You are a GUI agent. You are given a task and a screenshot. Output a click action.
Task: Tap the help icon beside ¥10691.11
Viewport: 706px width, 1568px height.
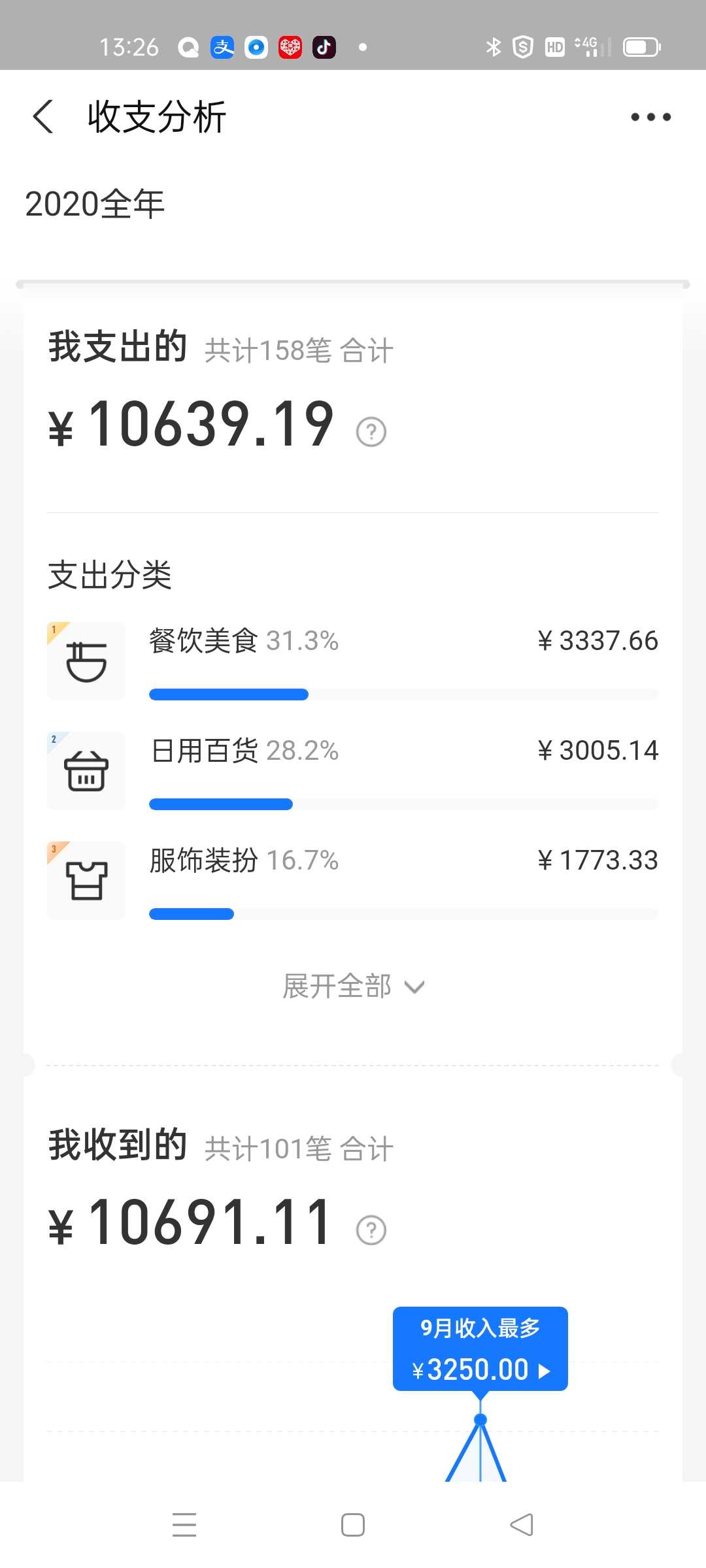pyautogui.click(x=371, y=1230)
